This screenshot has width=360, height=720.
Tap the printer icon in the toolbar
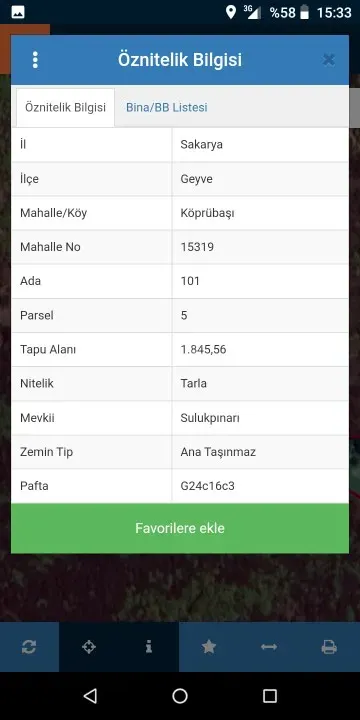[329, 647]
